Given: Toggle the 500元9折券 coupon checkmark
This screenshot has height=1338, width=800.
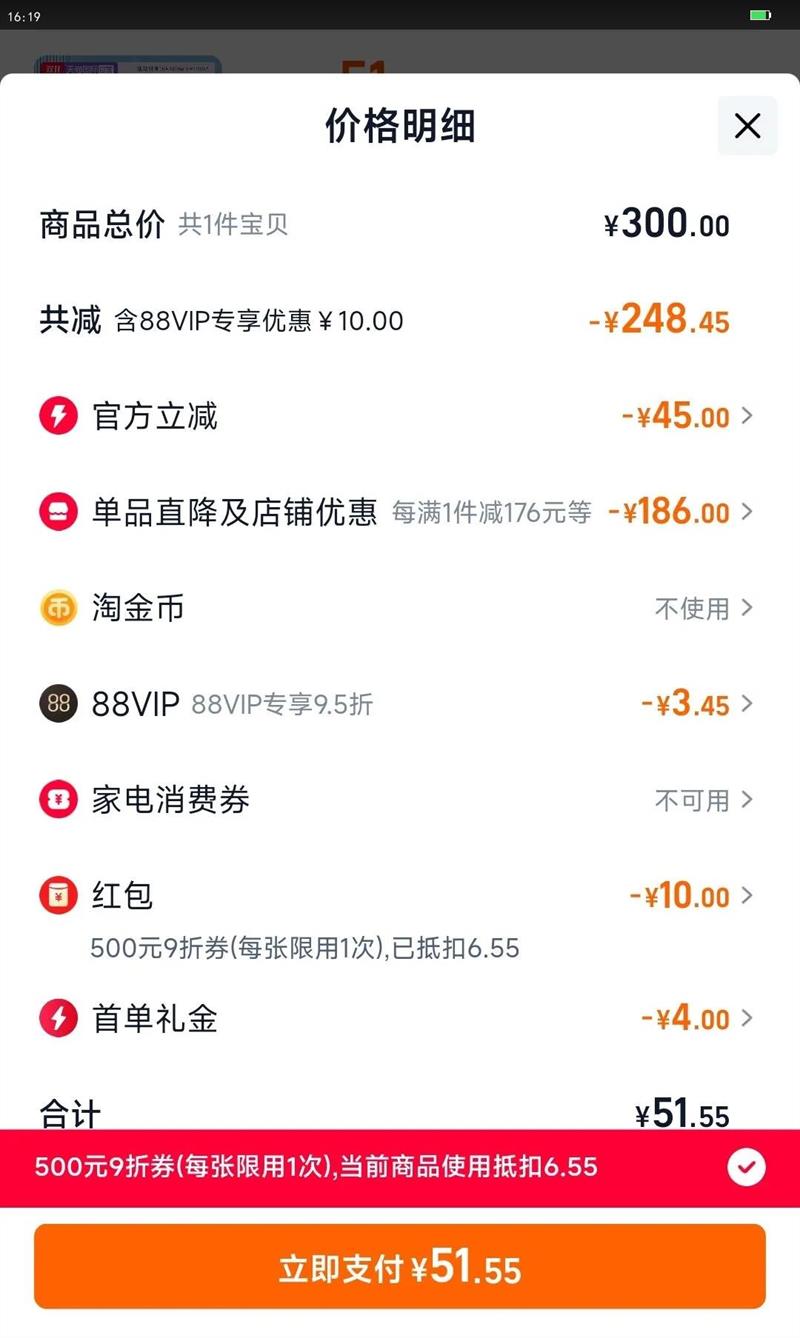Looking at the screenshot, I should pos(746,1167).
